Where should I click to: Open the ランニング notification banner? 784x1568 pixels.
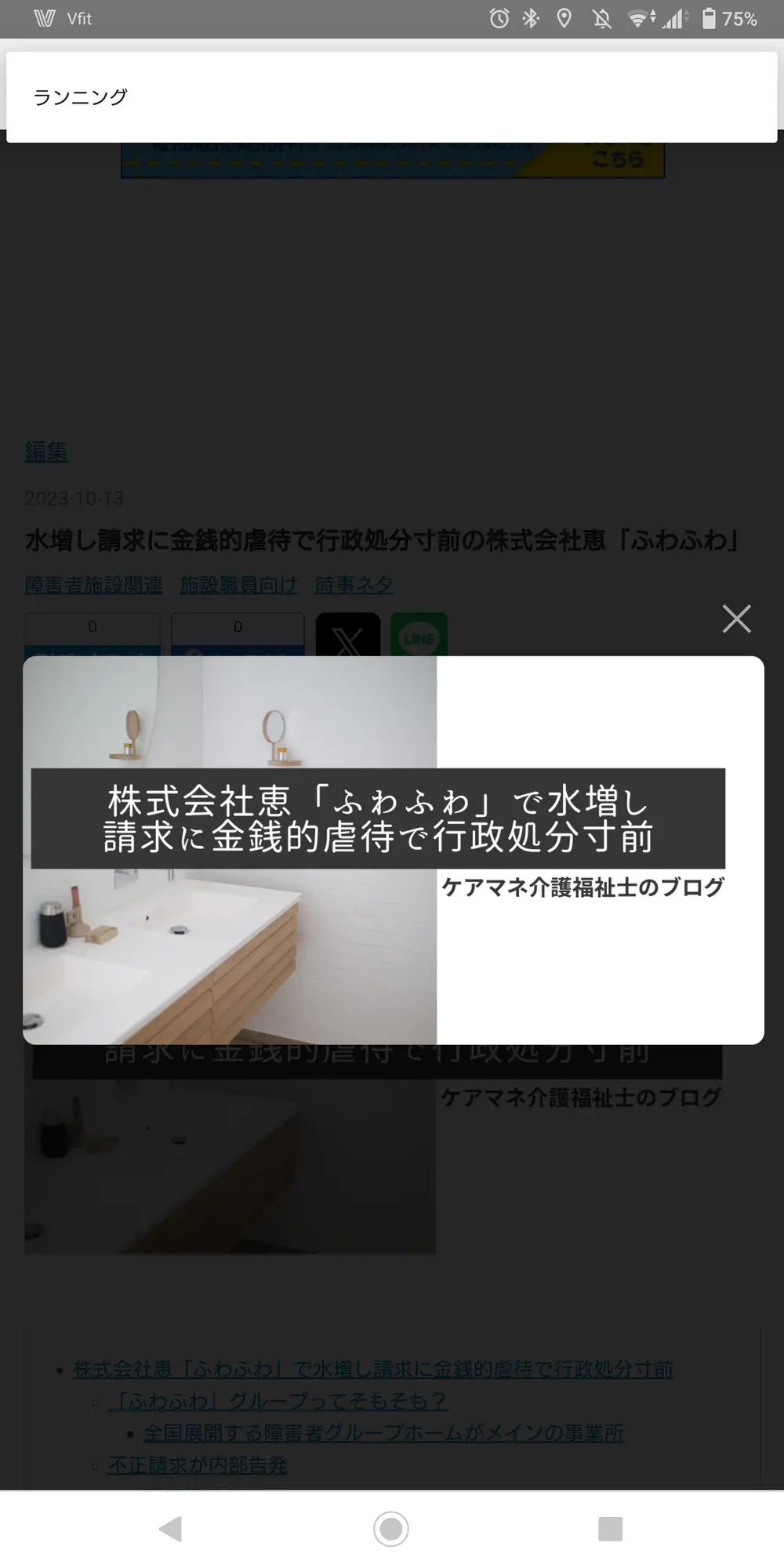pos(392,97)
